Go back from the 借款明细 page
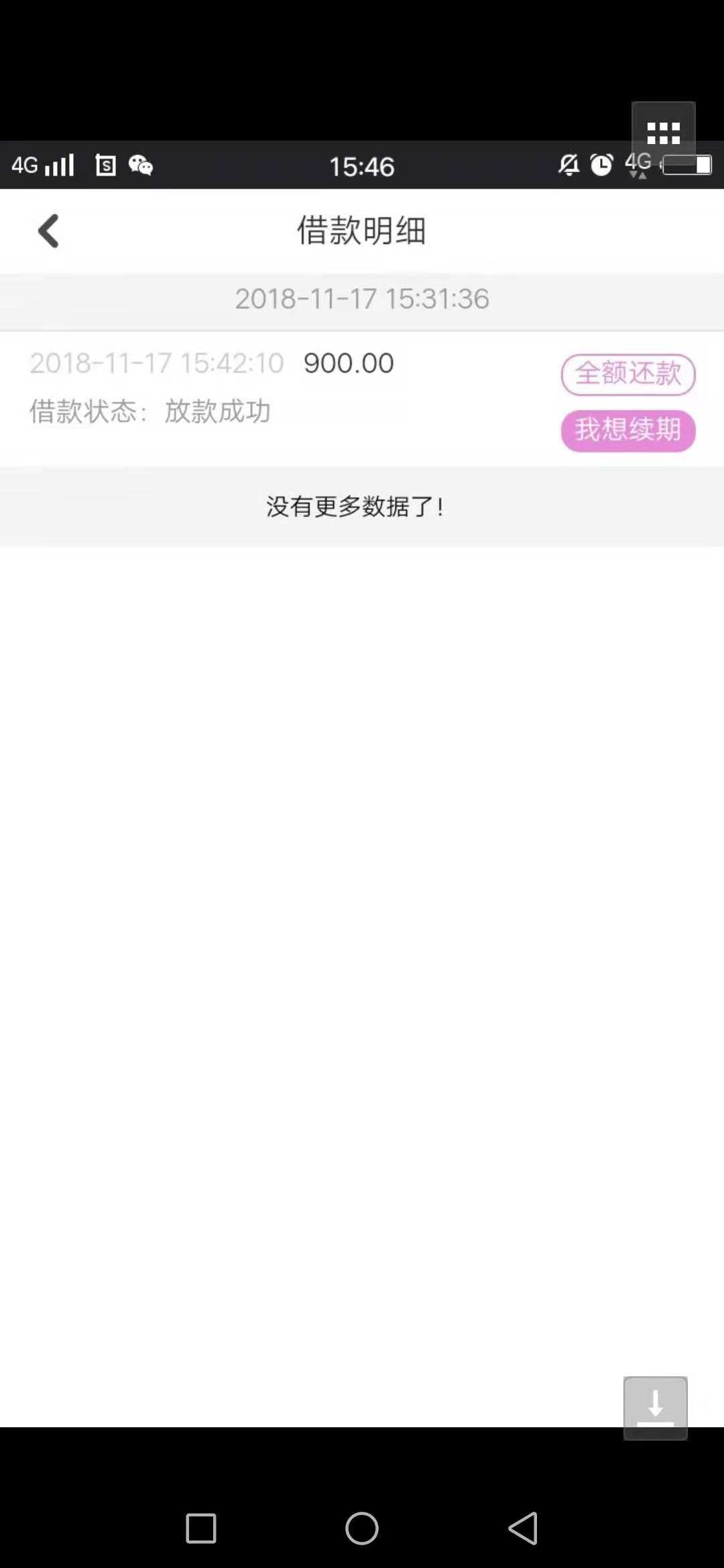 [x=48, y=231]
